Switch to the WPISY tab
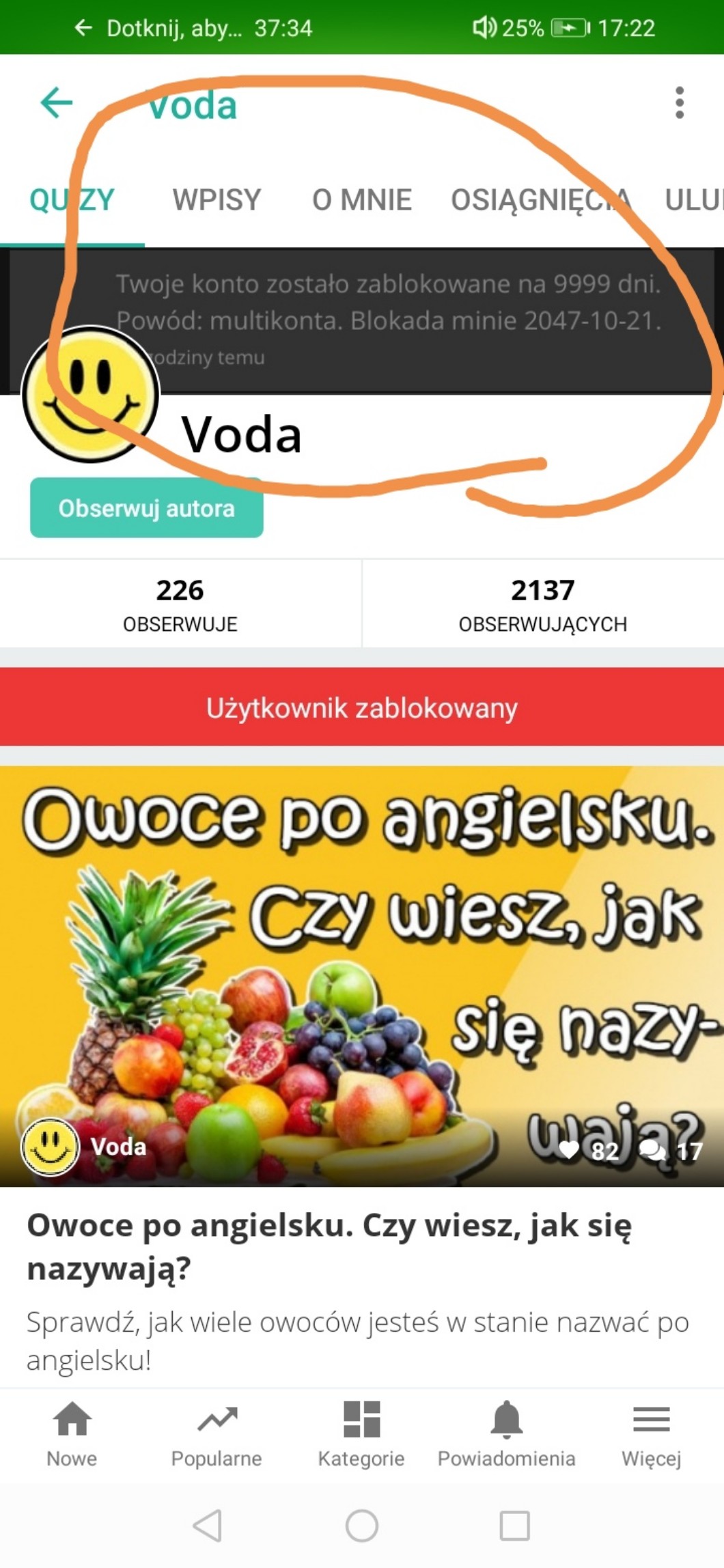The height and width of the screenshot is (1568, 724). 217,200
